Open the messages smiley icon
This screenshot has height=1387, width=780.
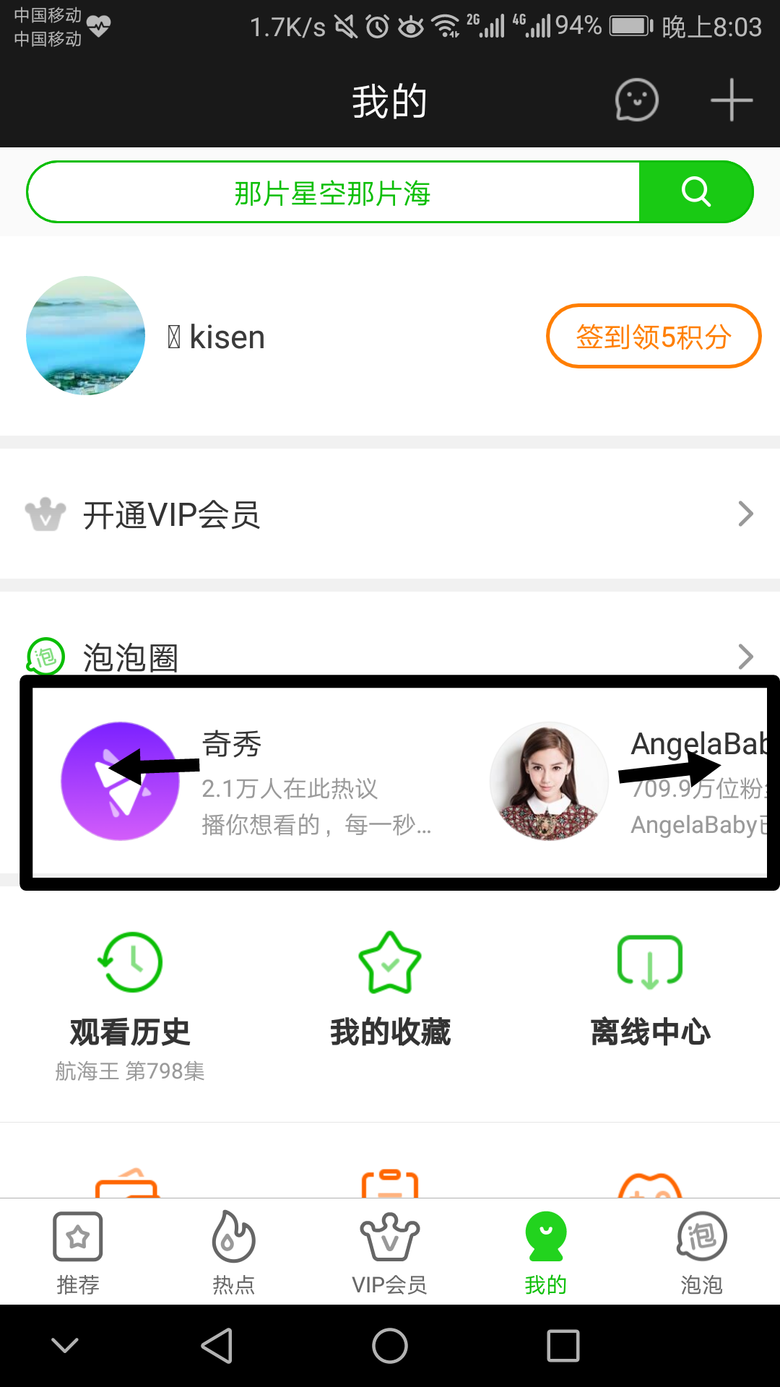636,100
